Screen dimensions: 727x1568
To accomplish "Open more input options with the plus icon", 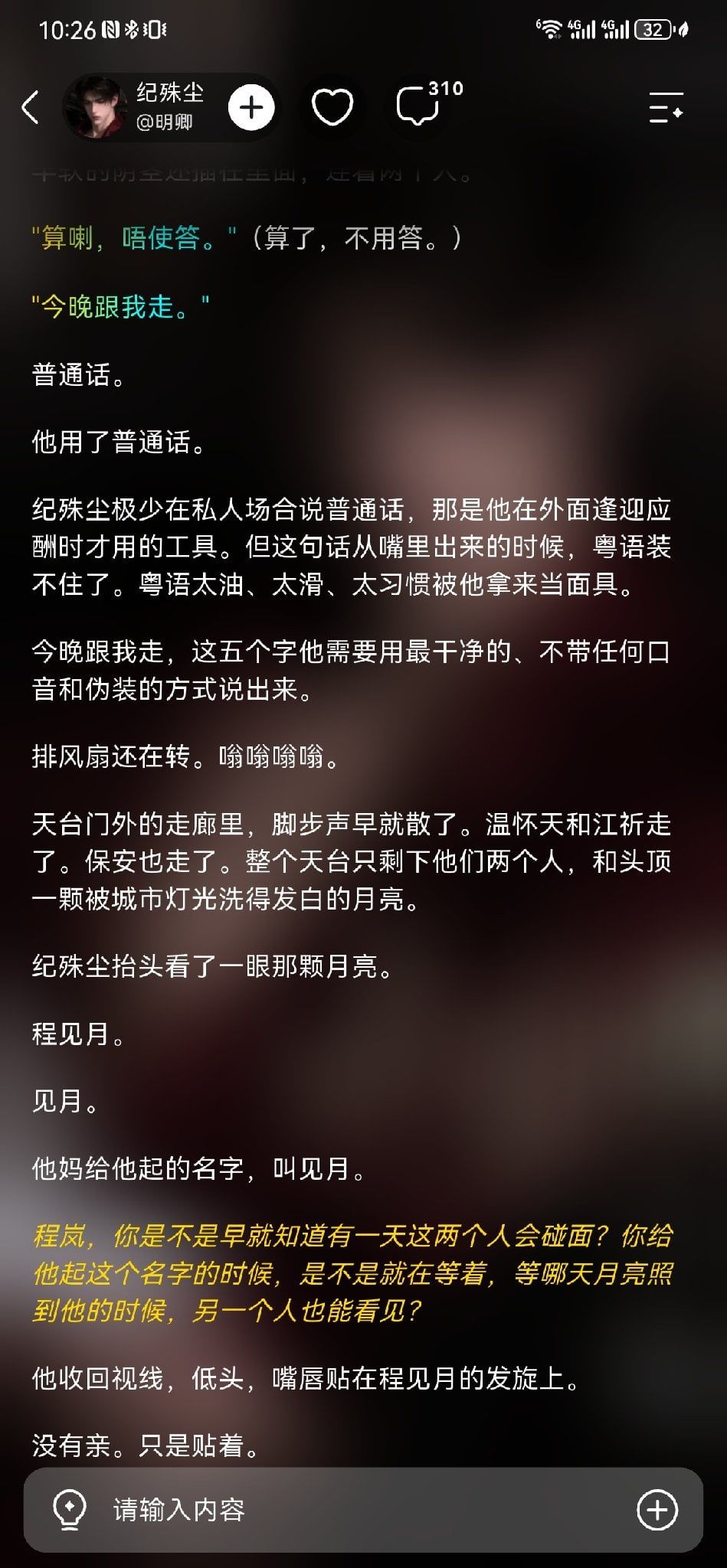I will click(x=657, y=1511).
